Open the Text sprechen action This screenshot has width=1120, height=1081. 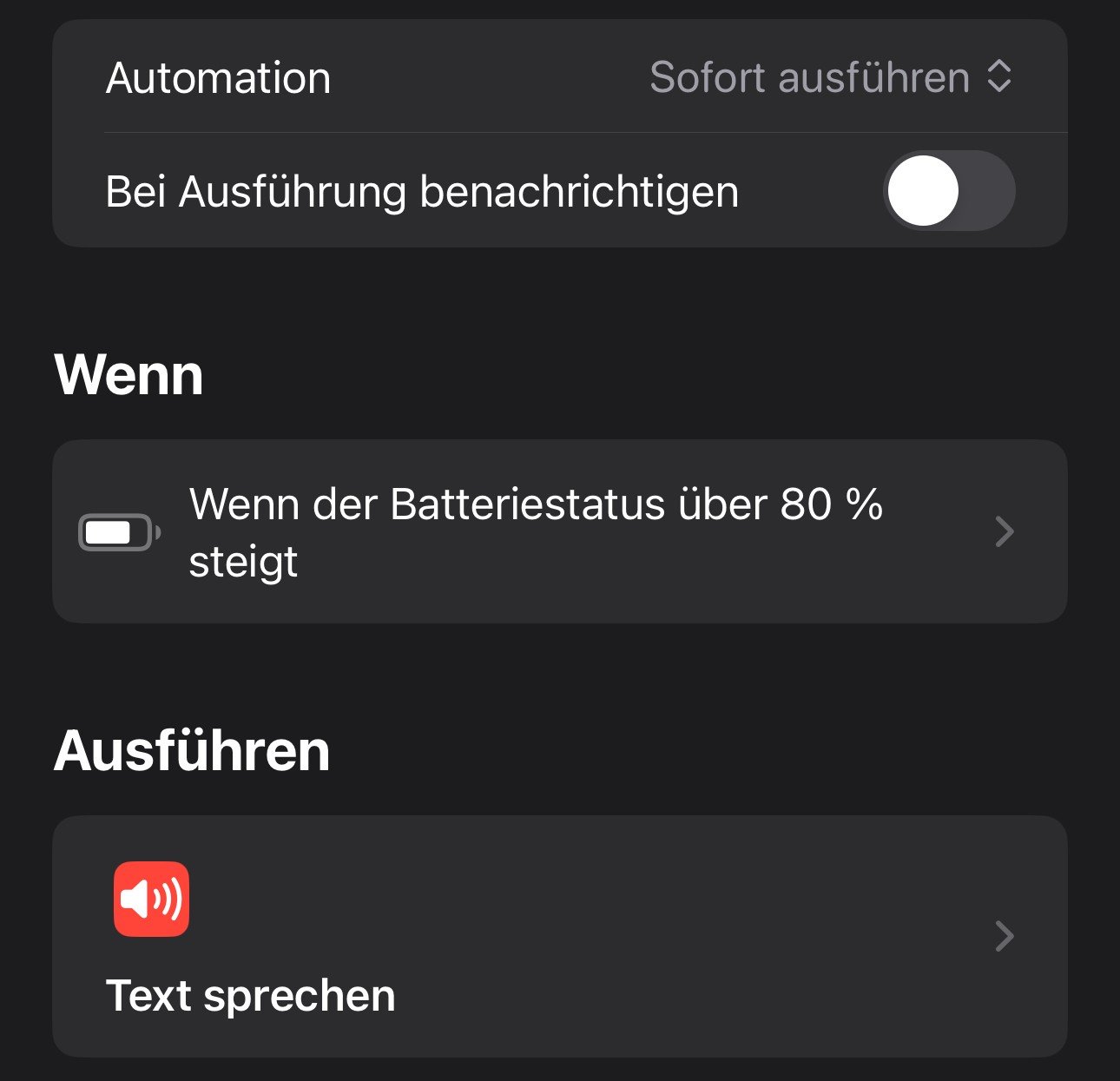559,936
